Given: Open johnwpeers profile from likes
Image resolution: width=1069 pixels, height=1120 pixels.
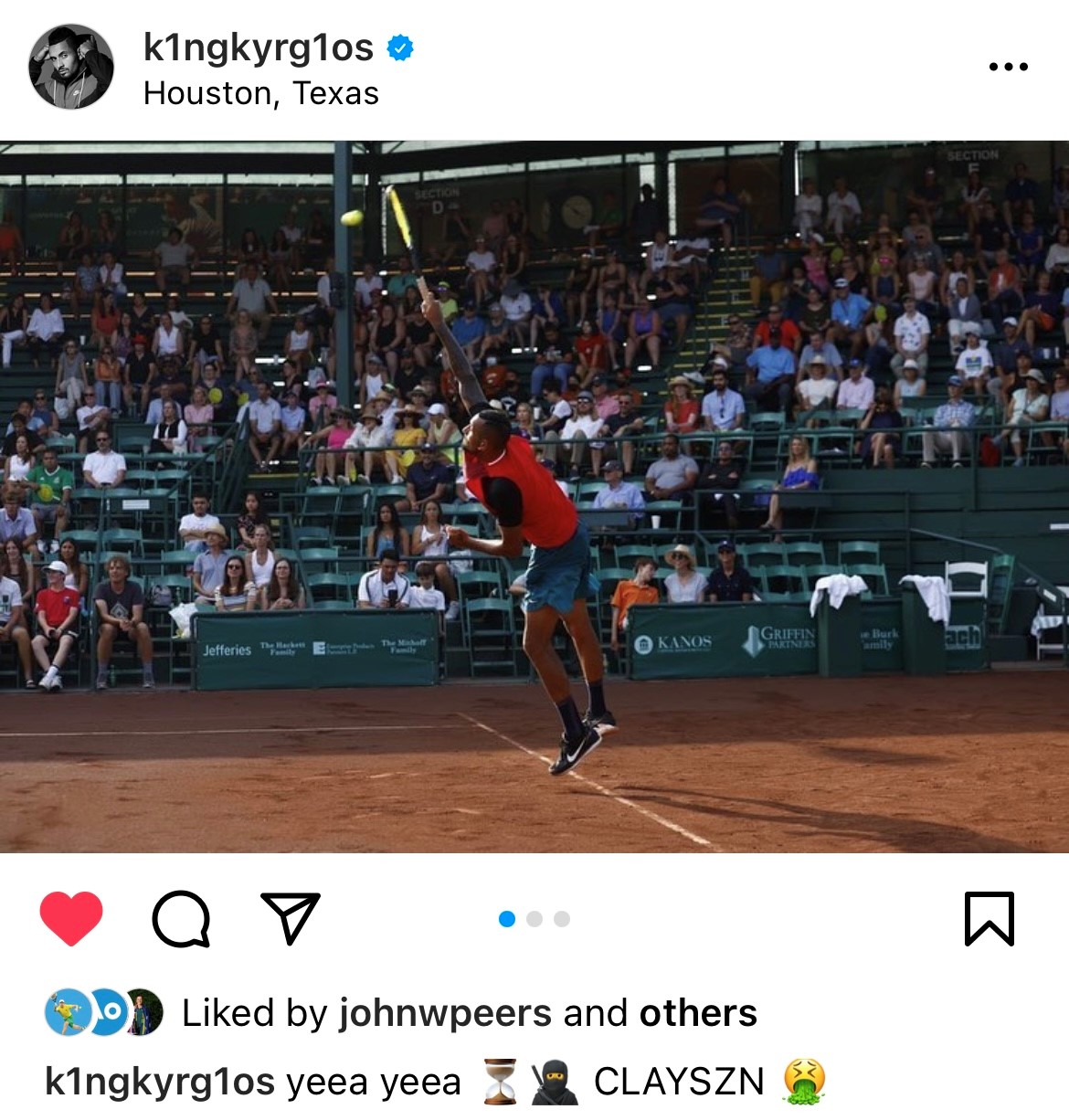Looking at the screenshot, I should [x=445, y=1012].
